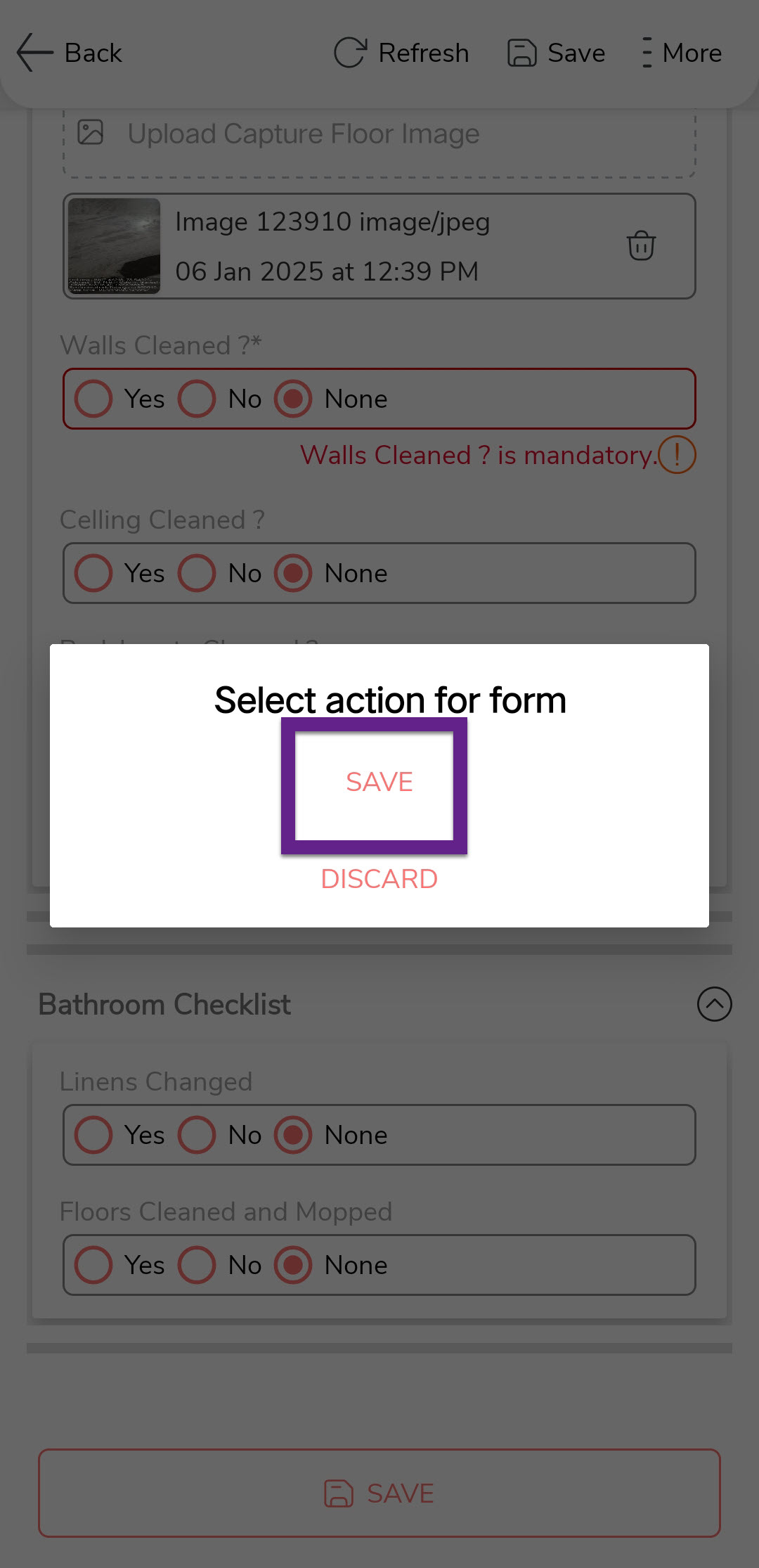Tap SAVE in the form action dialog
The image size is (759, 1568).
(x=379, y=783)
